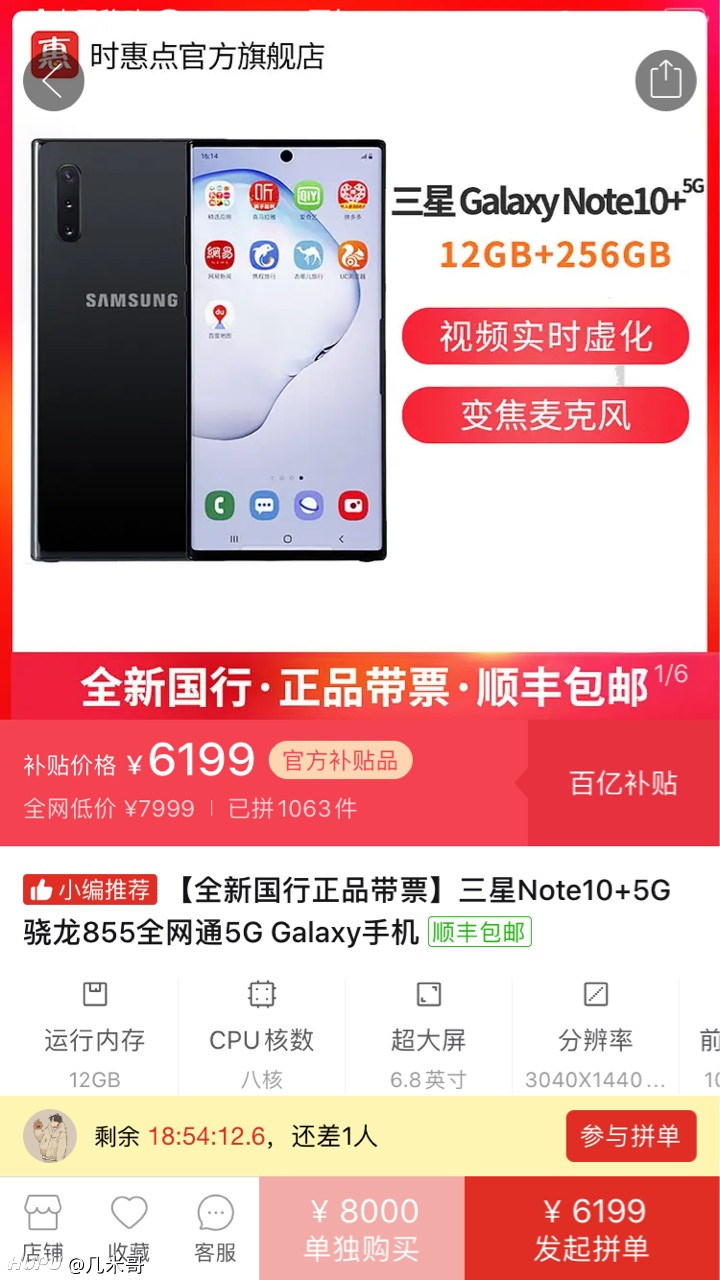Open the 百亿补贴 subsidy section
720x1280 pixels.
pyautogui.click(x=623, y=783)
